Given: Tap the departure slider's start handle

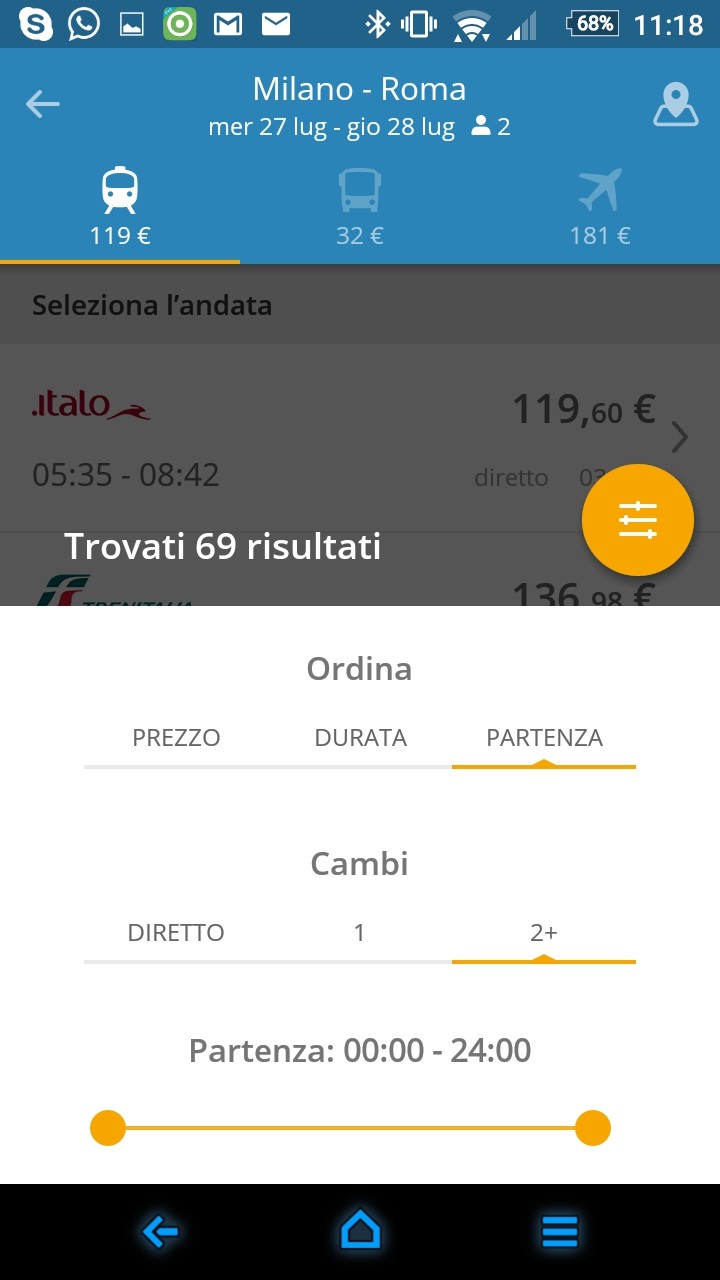Looking at the screenshot, I should pyautogui.click(x=108, y=1128).
